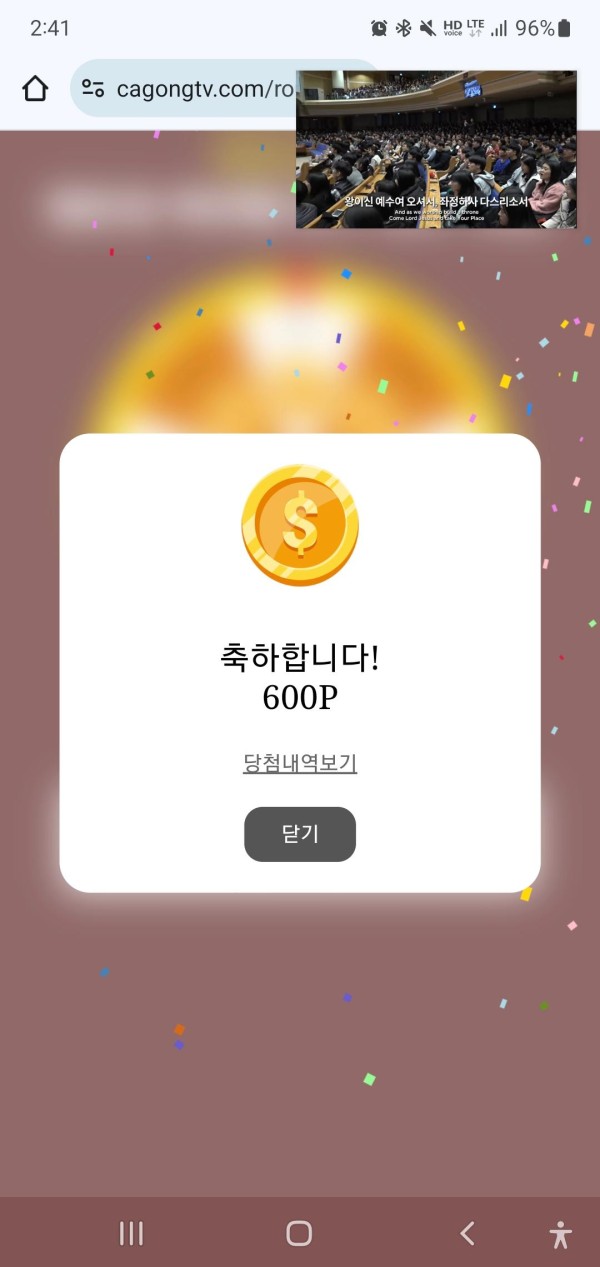Open site info icon in address bar
This screenshot has width=600, height=1267.
93,88
